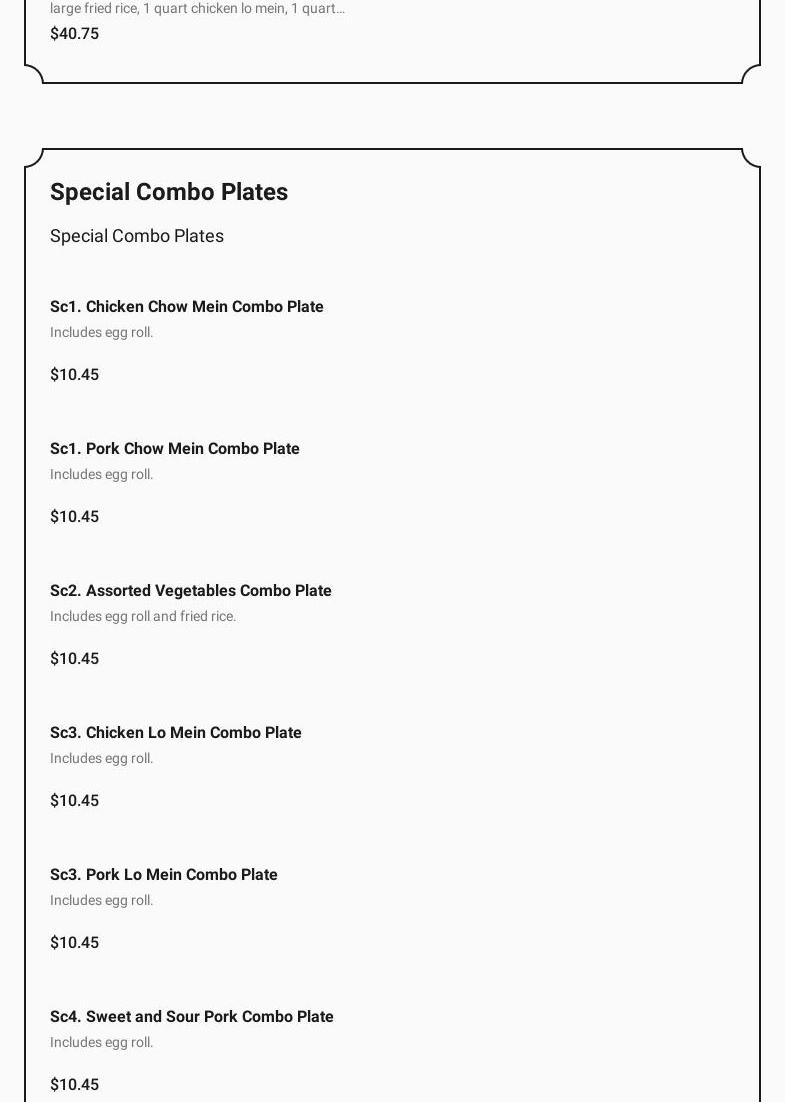Choose Sc3. Chicken Lo Mein Combo Plate
The image size is (785, 1102).
(x=176, y=733)
